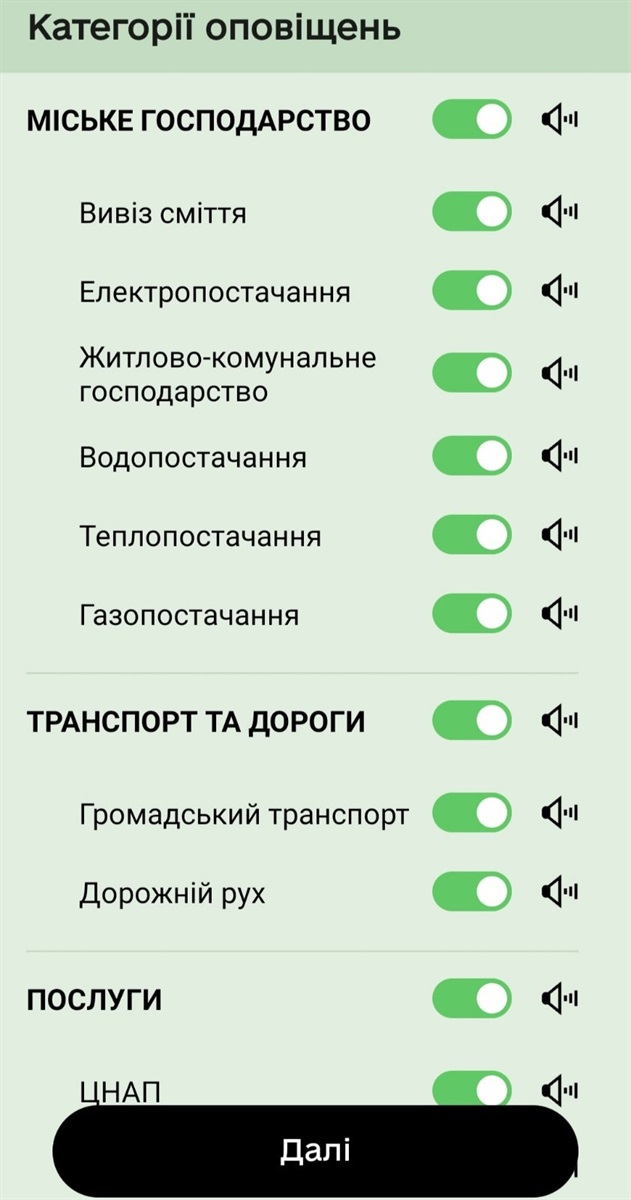Image resolution: width=631 pixels, height=1200 pixels.
Task: Disable Теплопостачання notifications
Action: tap(472, 534)
